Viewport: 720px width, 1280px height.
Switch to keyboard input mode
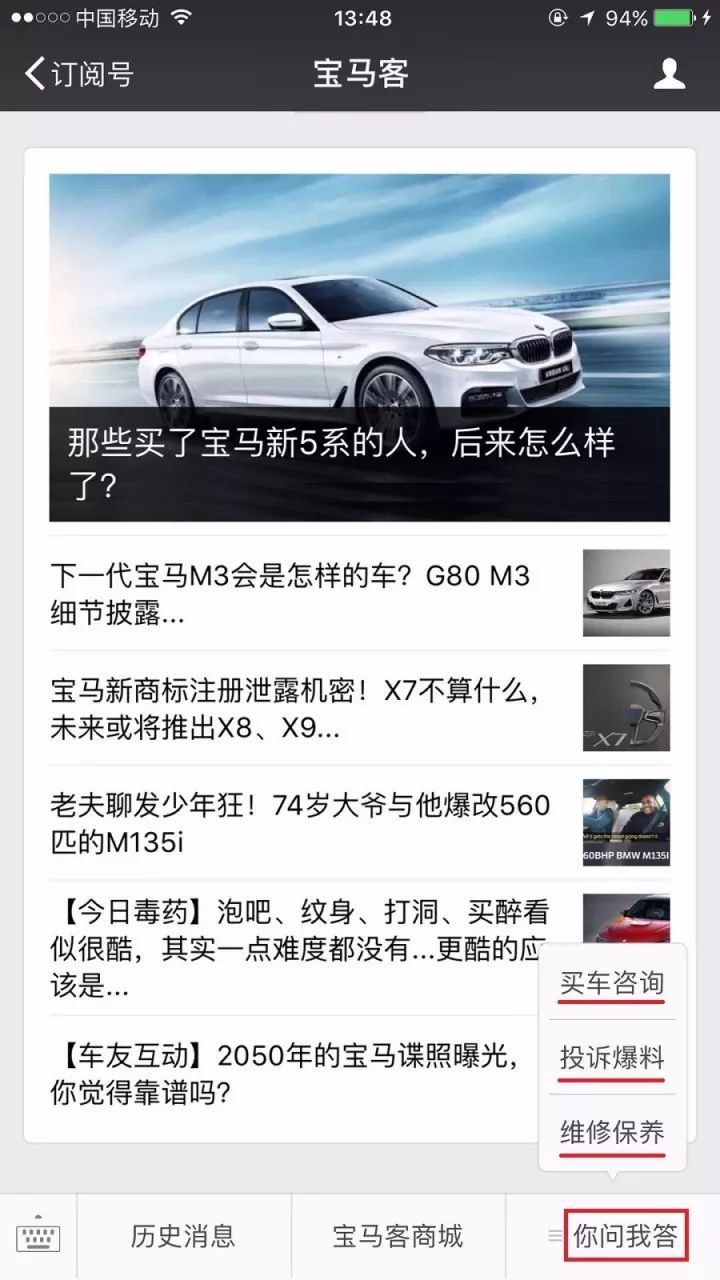click(38, 1237)
